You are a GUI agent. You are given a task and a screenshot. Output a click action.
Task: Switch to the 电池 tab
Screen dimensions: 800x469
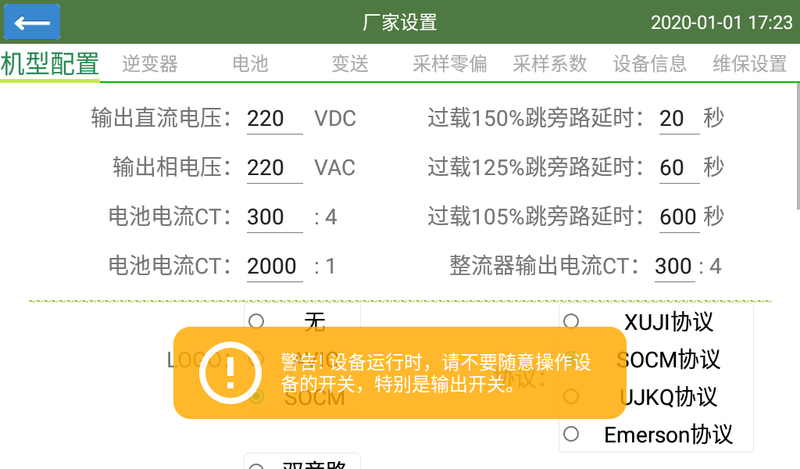click(250, 64)
